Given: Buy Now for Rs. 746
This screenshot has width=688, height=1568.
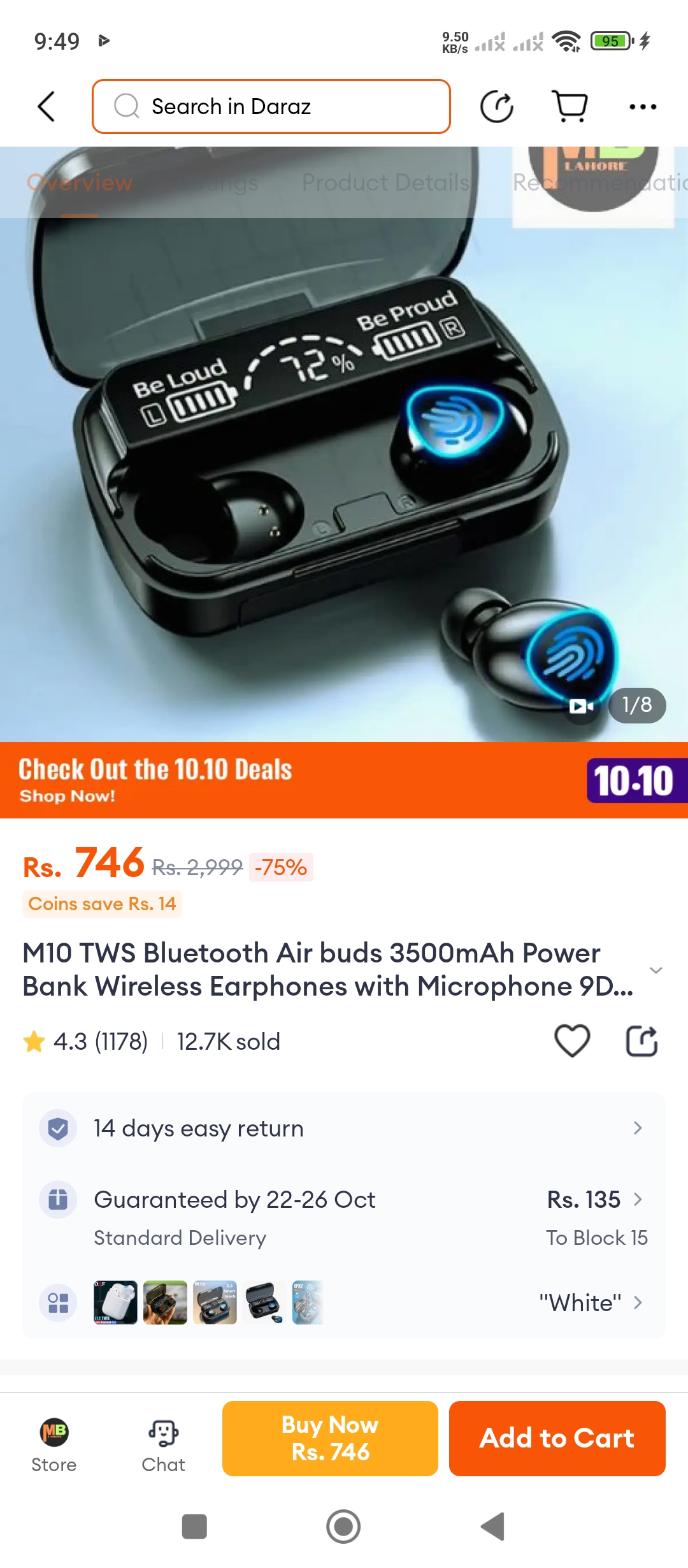Looking at the screenshot, I should click(330, 1439).
